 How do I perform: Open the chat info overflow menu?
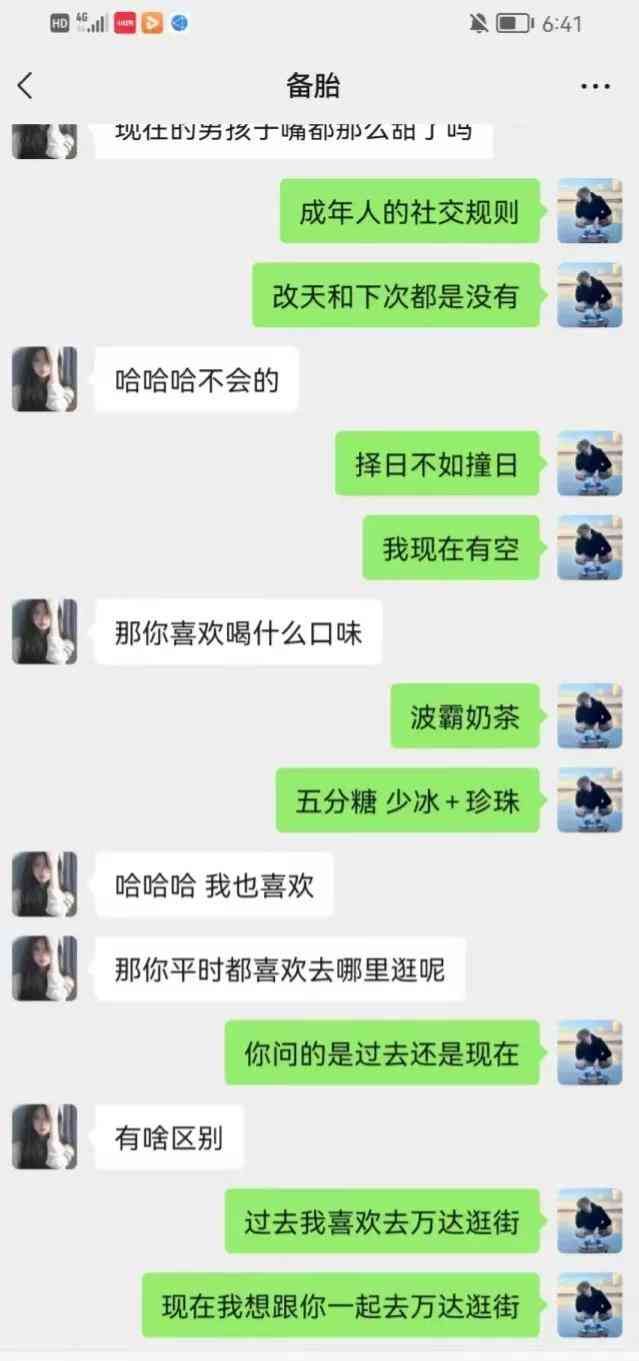(x=595, y=87)
